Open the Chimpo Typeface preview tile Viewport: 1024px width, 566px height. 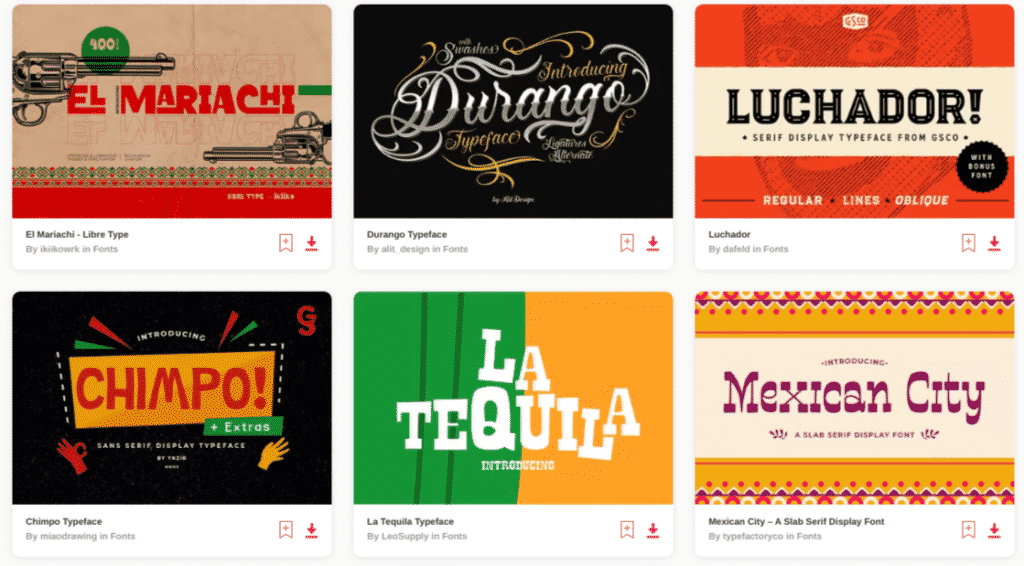[171, 397]
